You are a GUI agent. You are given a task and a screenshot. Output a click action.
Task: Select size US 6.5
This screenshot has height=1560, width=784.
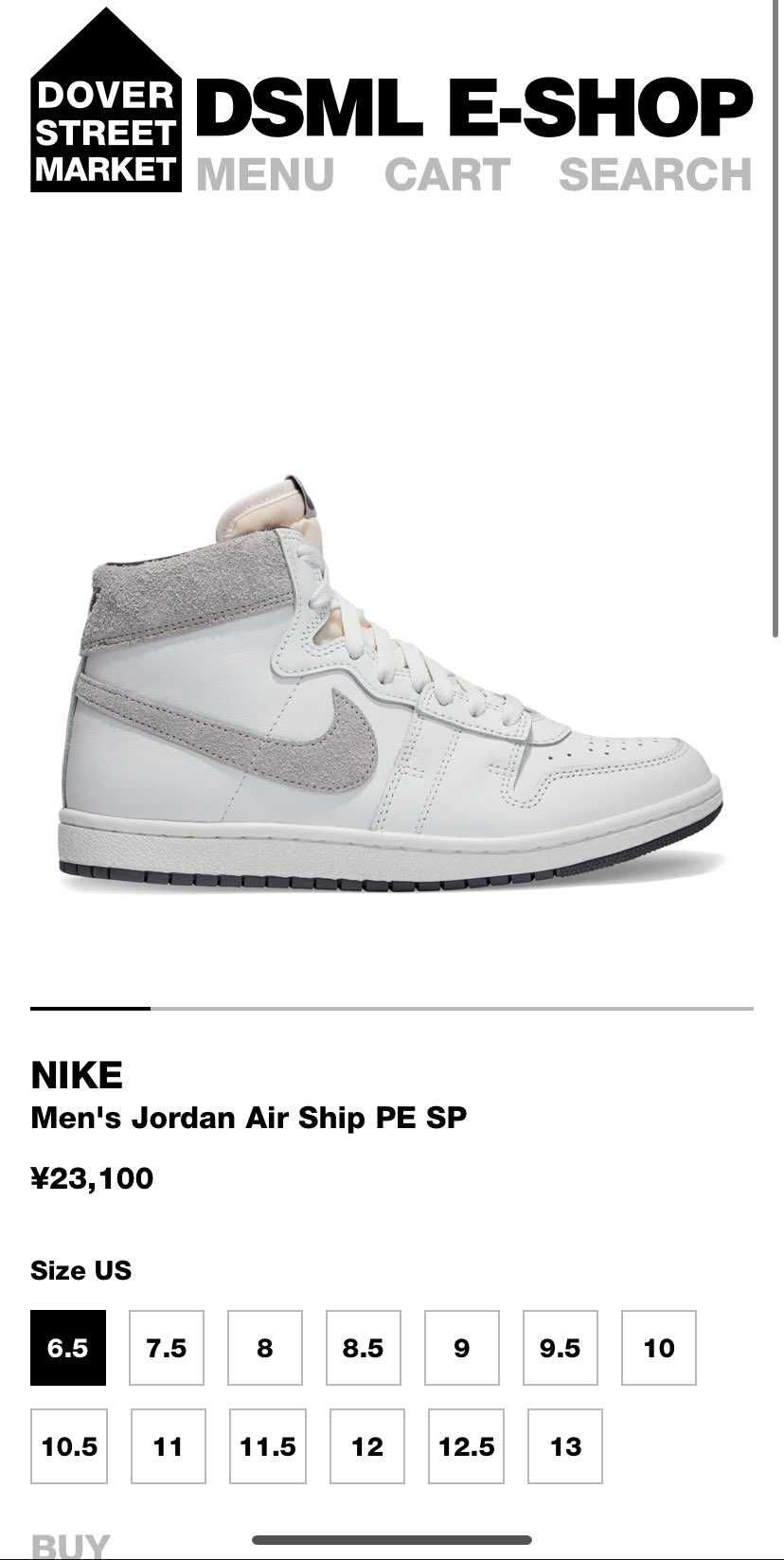pos(68,1348)
